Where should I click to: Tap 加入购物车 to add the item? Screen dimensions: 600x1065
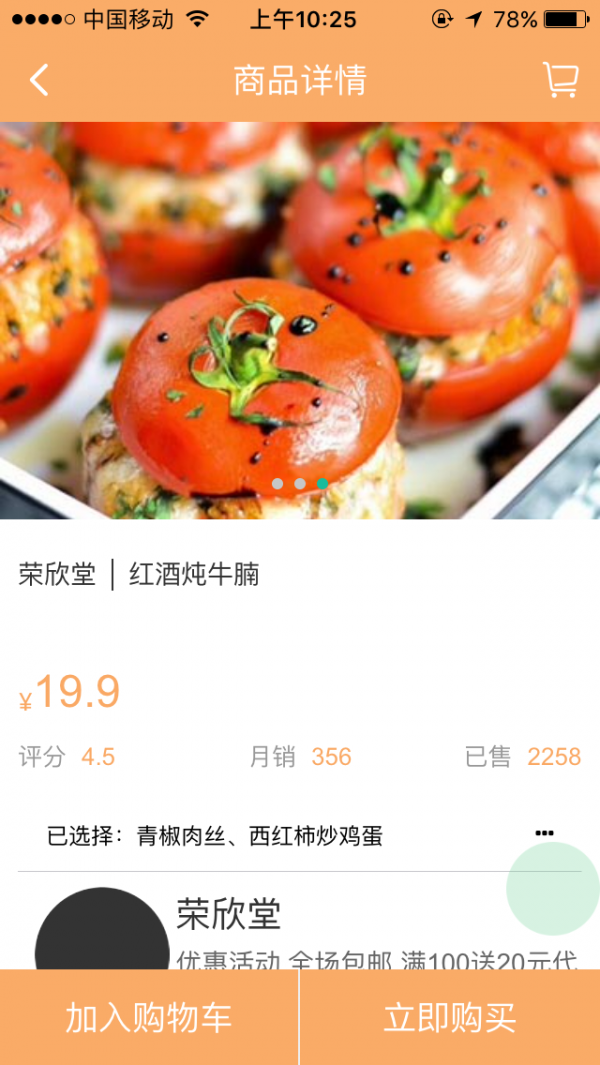point(149,1018)
